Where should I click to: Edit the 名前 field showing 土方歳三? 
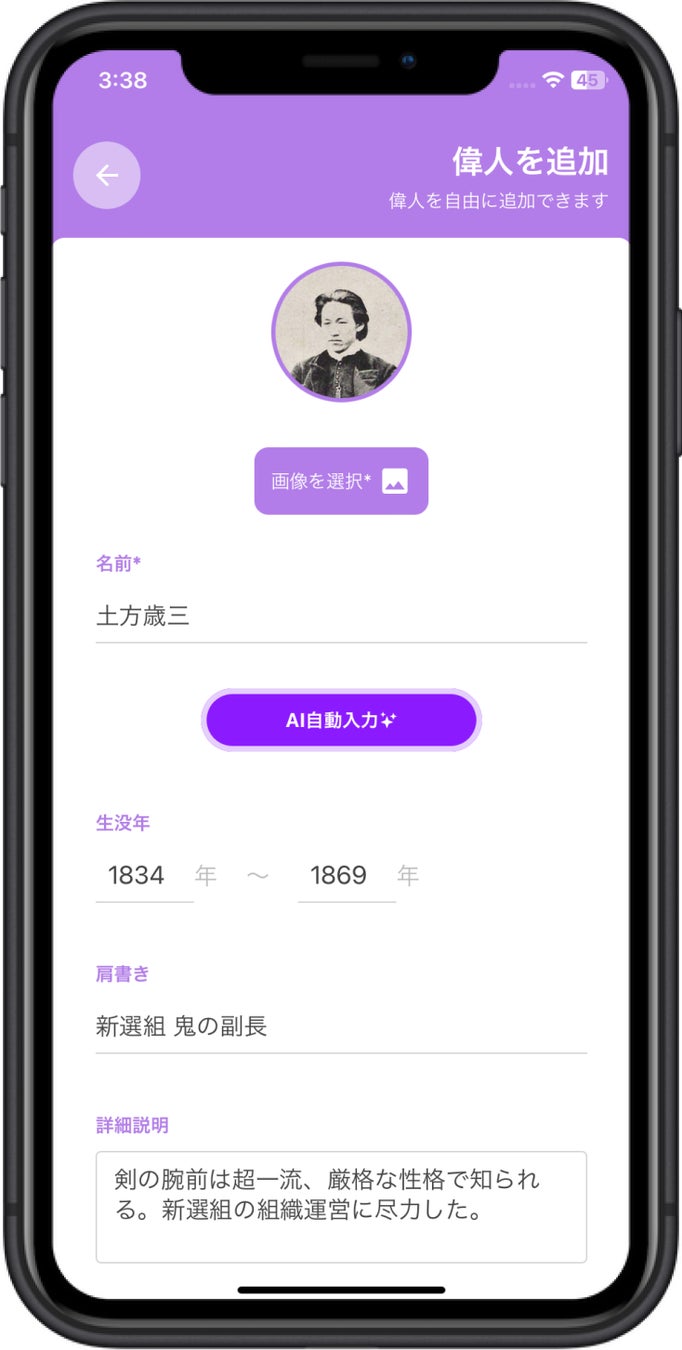coord(340,616)
